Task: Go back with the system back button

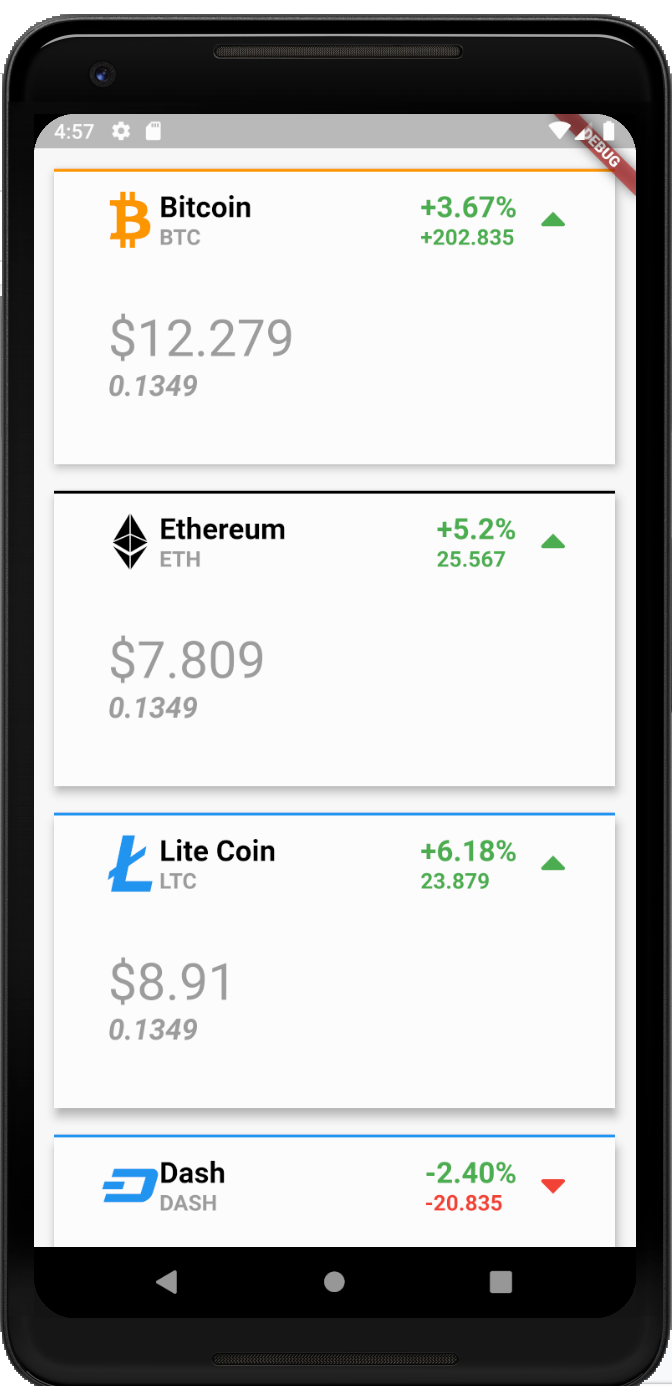Action: click(167, 1282)
